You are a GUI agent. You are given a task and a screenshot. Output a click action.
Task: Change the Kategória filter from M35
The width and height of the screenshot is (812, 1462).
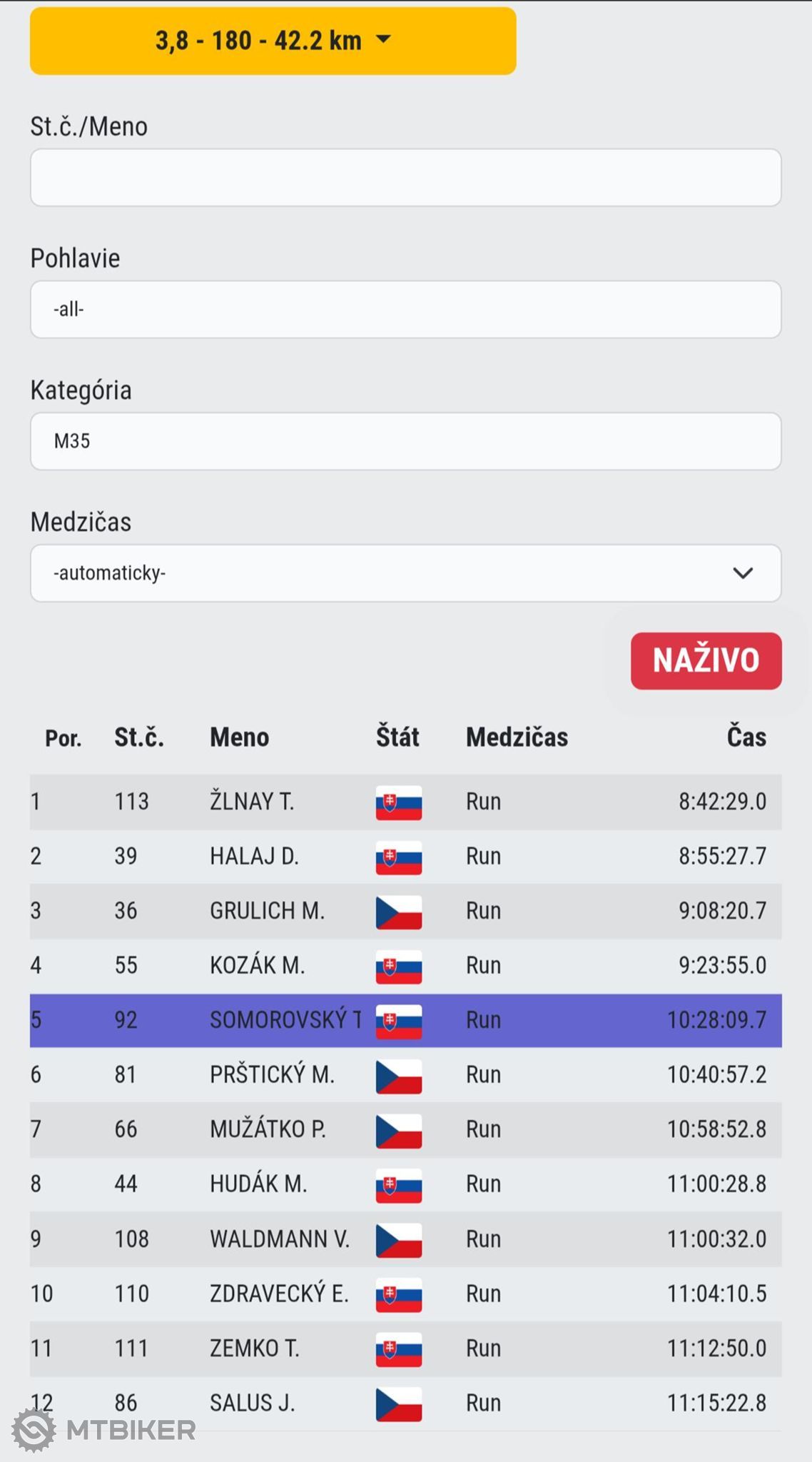405,441
